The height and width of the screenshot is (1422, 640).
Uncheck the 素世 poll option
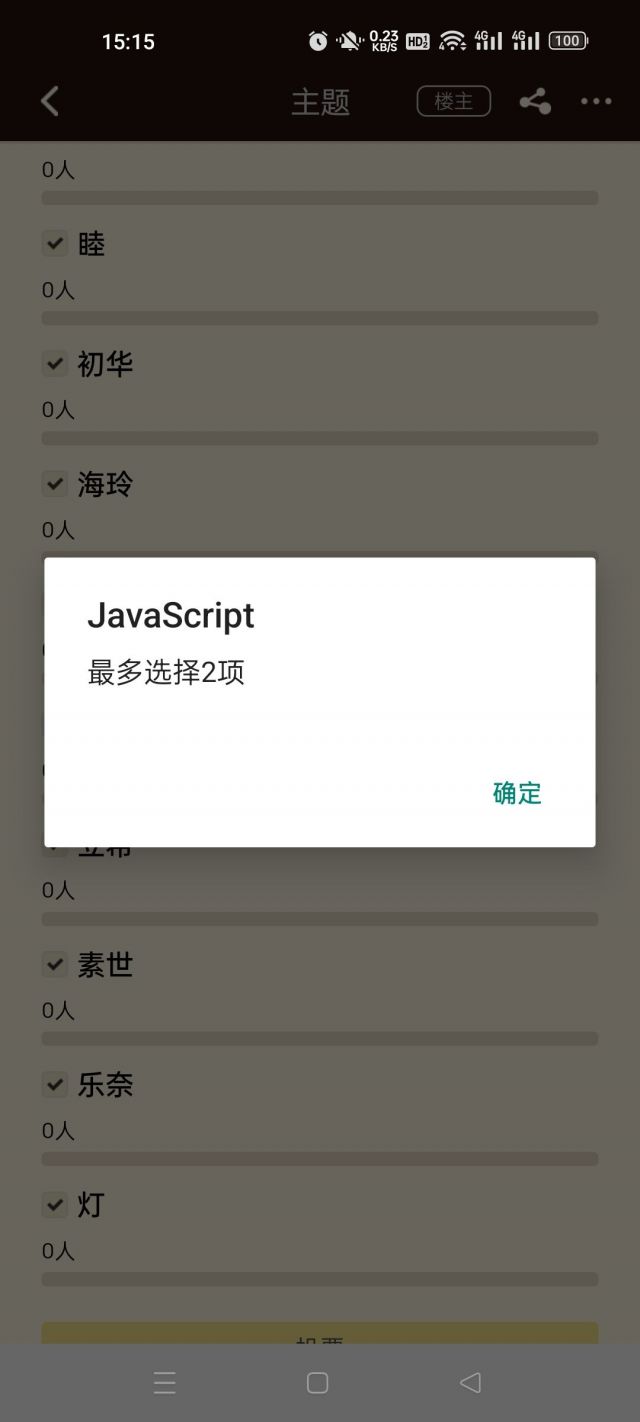[54, 965]
